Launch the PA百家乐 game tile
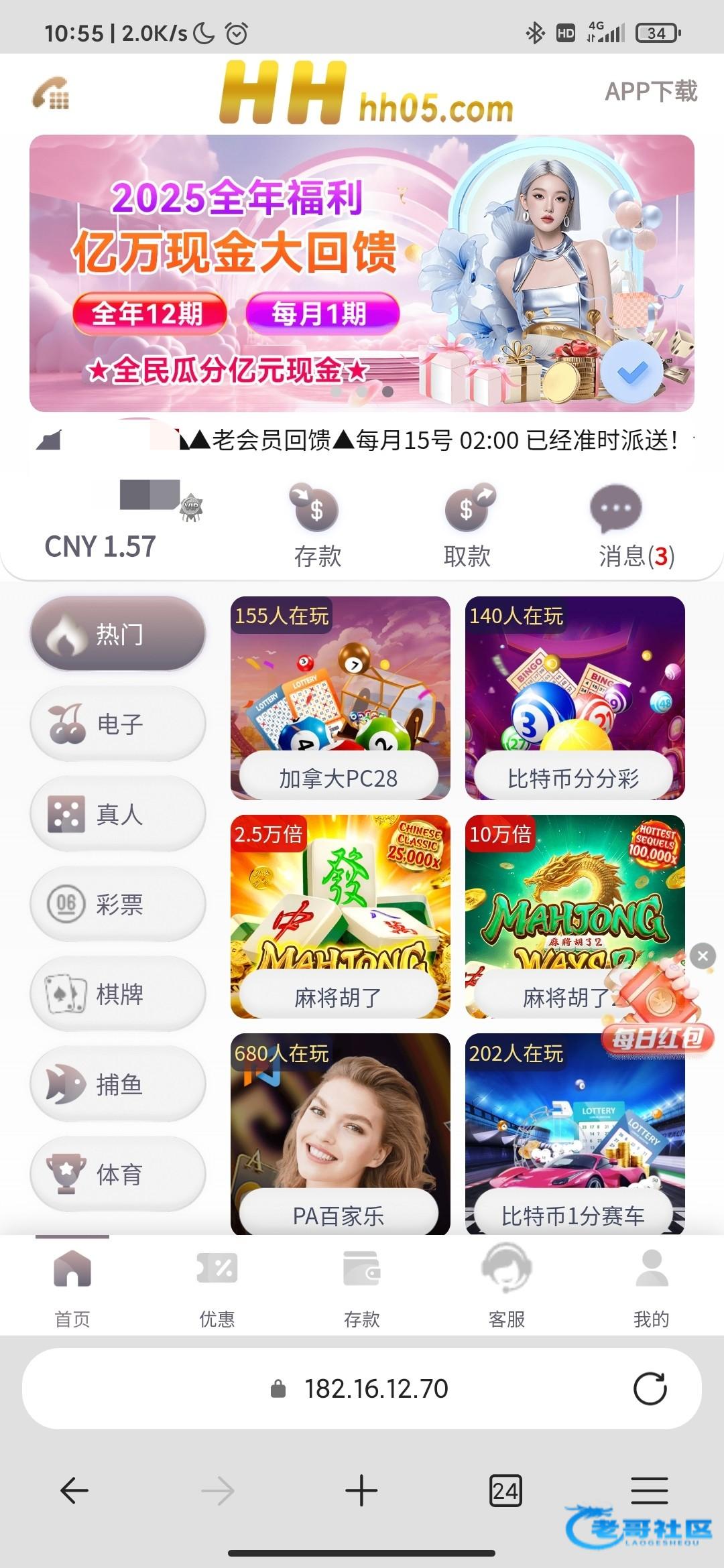Viewport: 724px width, 1568px height. [340, 1134]
